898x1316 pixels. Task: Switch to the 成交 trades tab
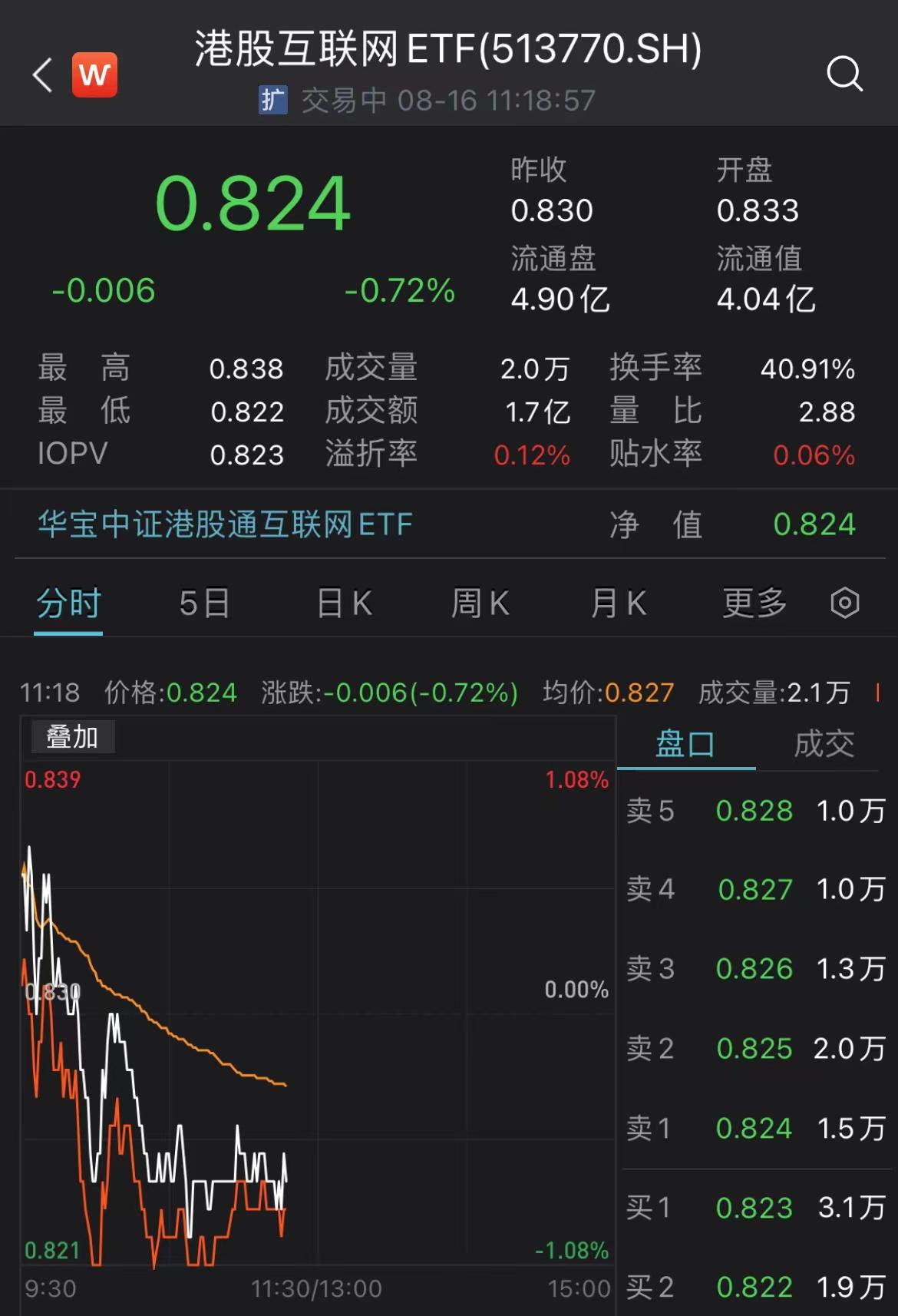tap(824, 744)
